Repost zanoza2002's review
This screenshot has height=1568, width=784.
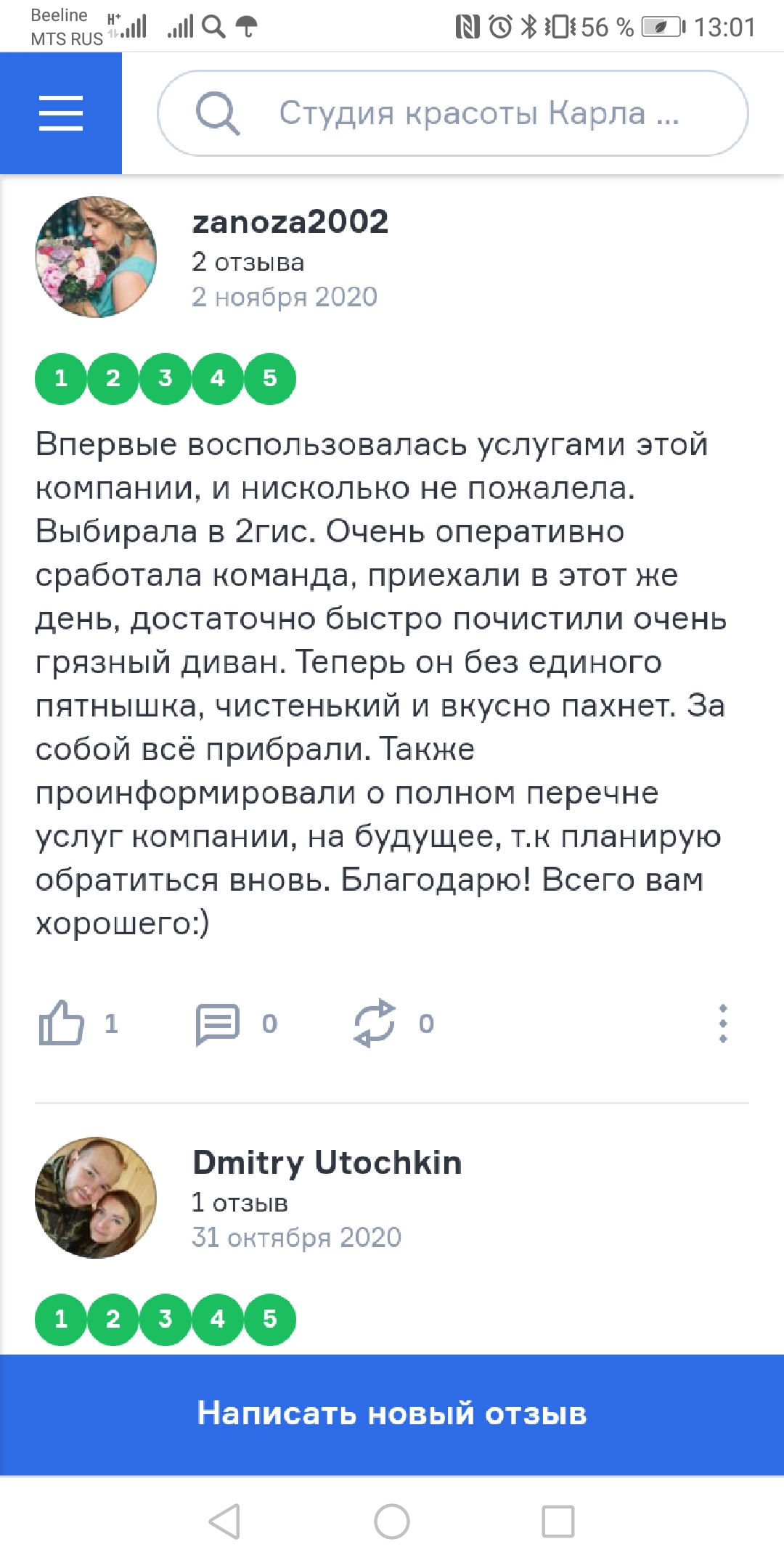tap(375, 1024)
